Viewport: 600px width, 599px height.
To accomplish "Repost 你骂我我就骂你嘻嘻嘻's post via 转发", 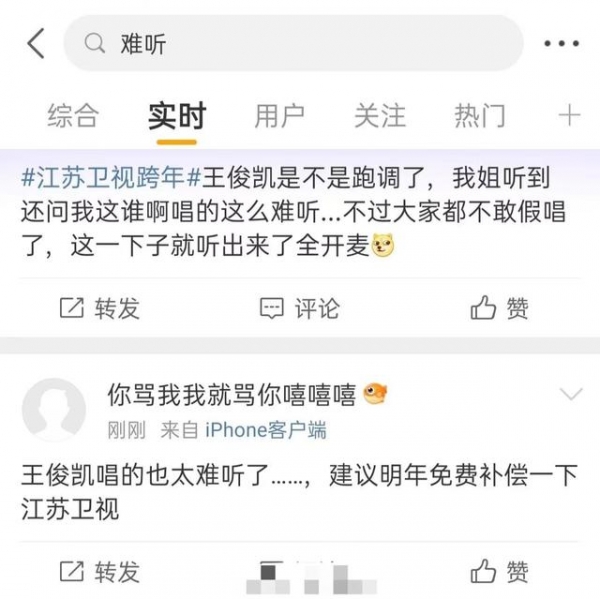I will pos(100,572).
